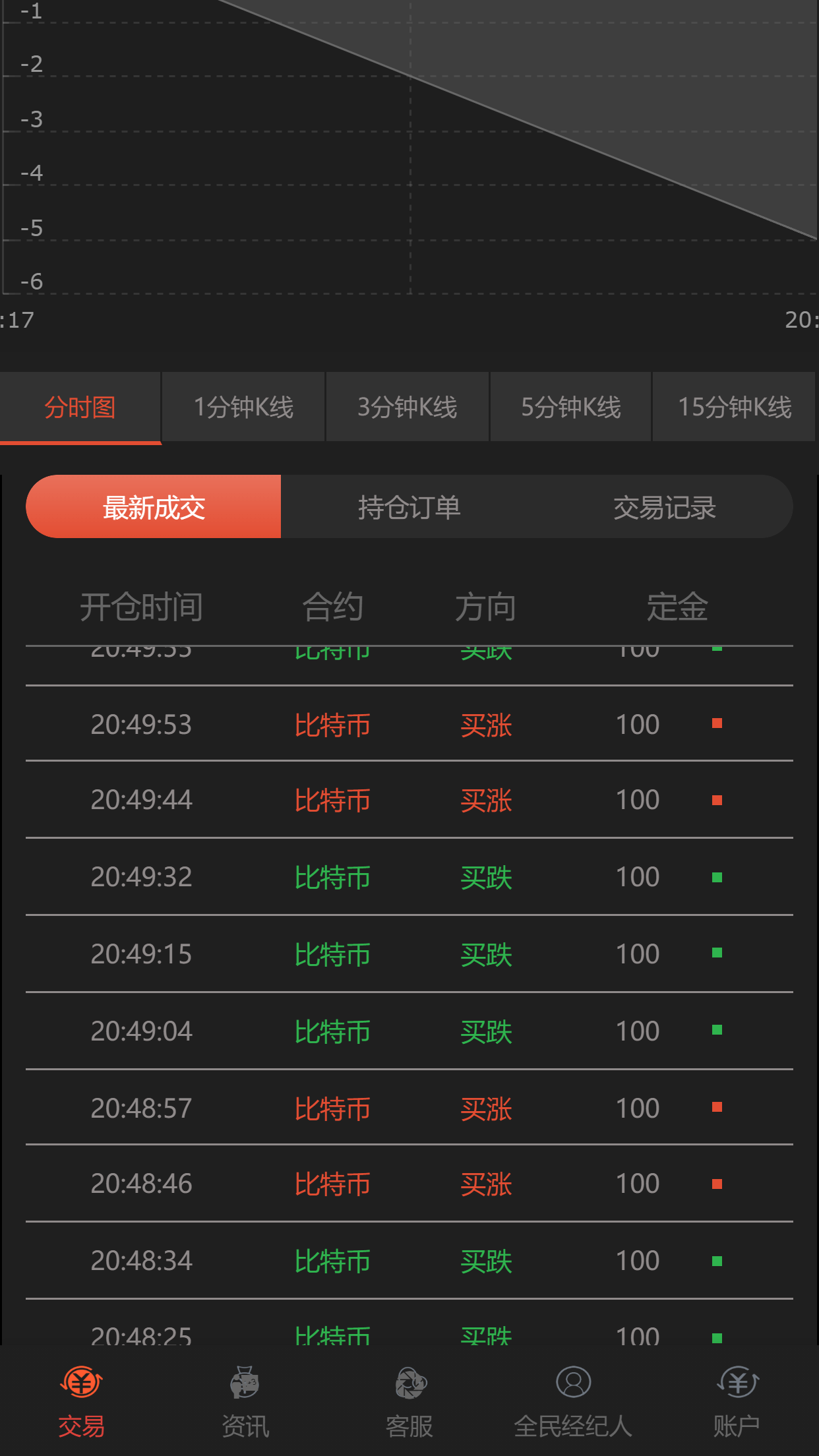Select the 最新成交 segment
The height and width of the screenshot is (1456, 819).
coord(154,507)
